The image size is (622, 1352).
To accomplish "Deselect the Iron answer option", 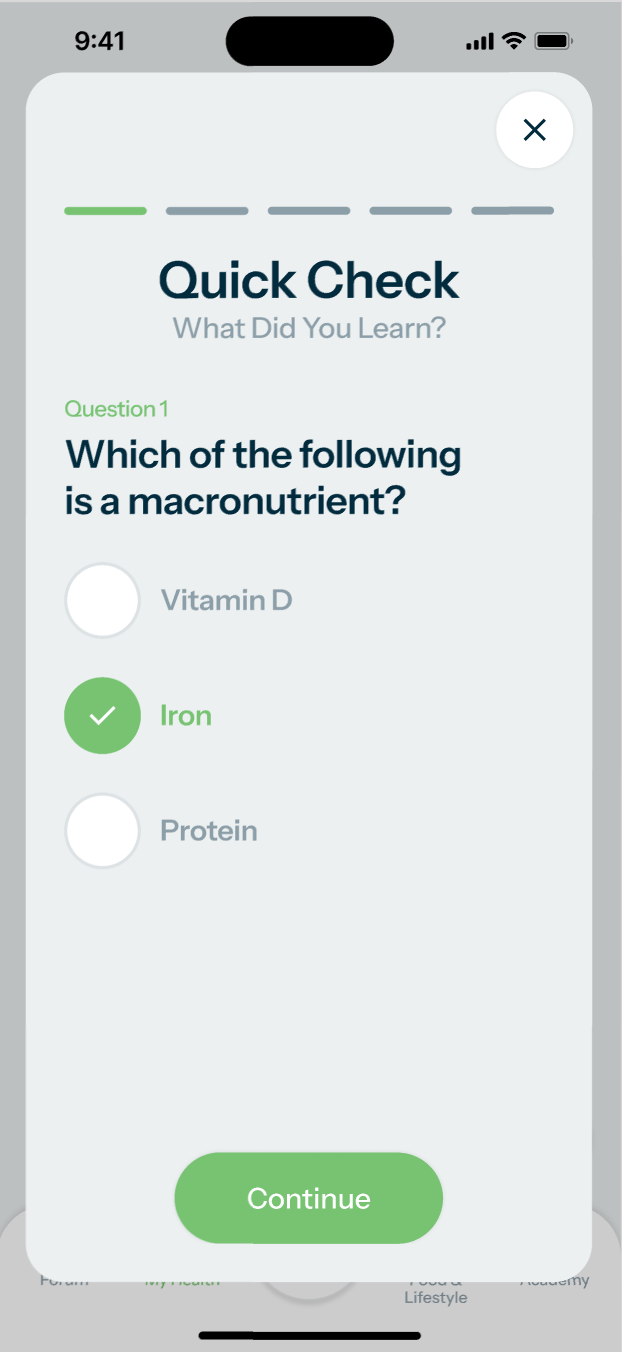I will point(102,716).
